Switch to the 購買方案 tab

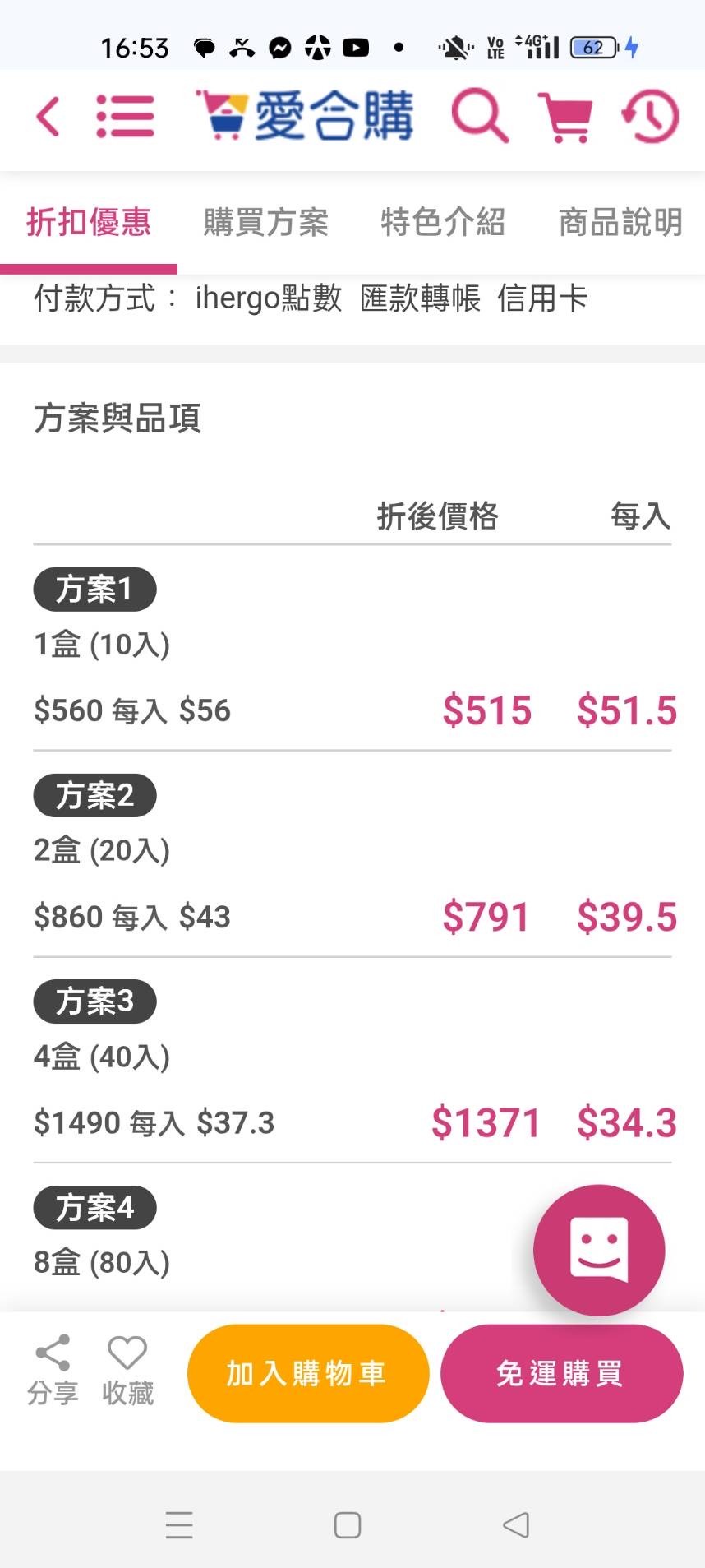(x=265, y=222)
